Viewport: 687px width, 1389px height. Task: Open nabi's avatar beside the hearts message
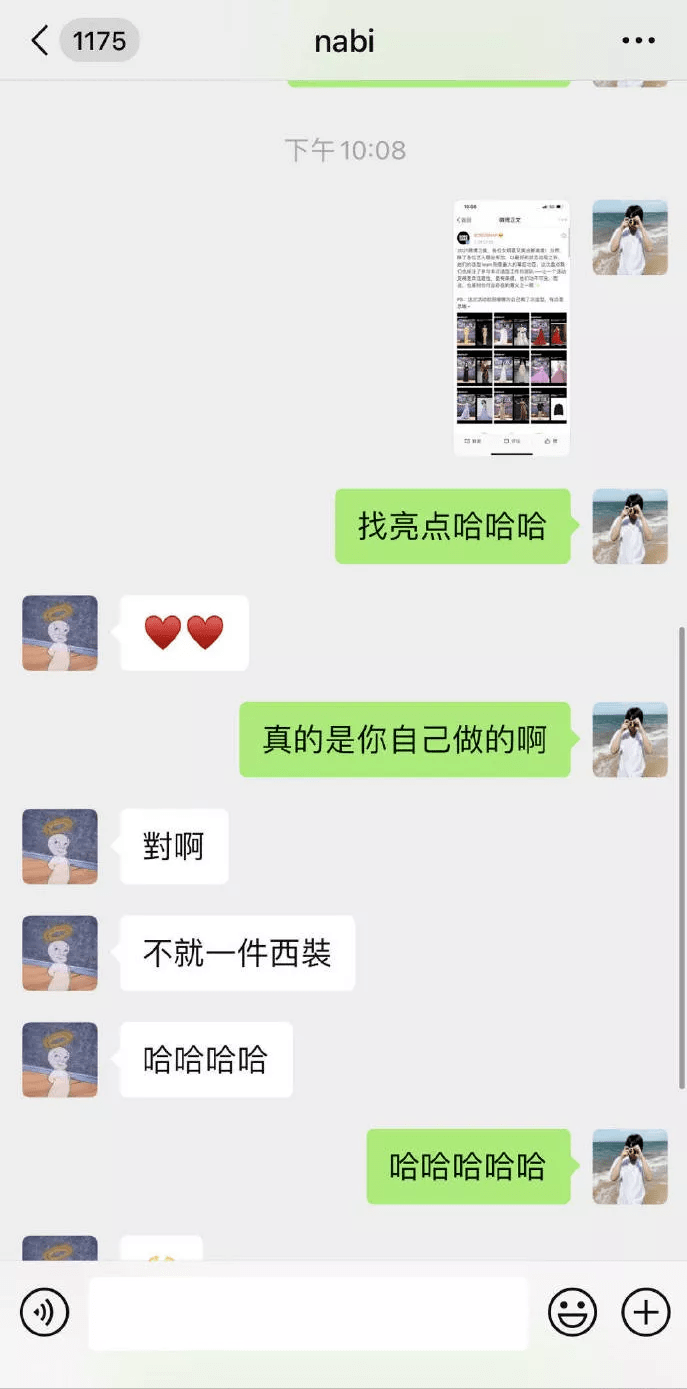[60, 633]
